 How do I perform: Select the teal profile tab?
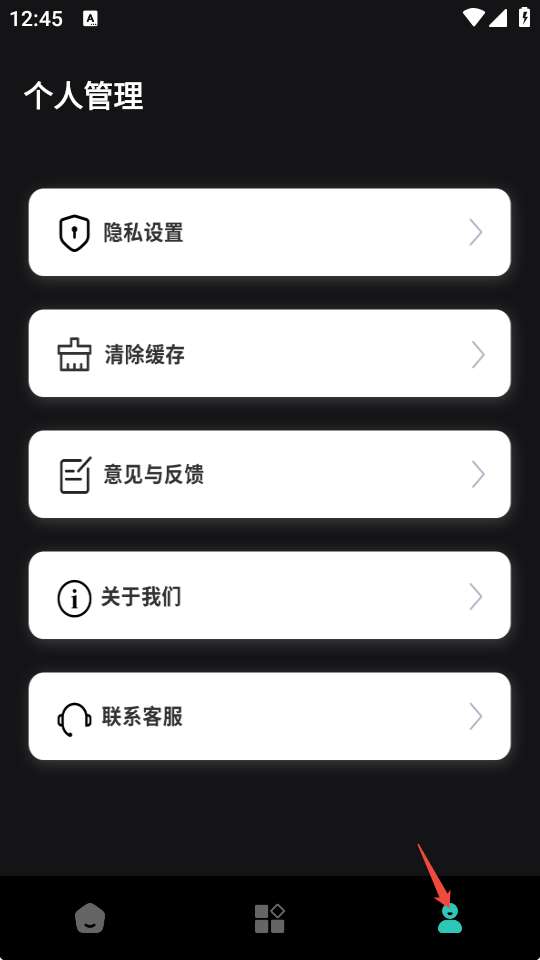450,918
